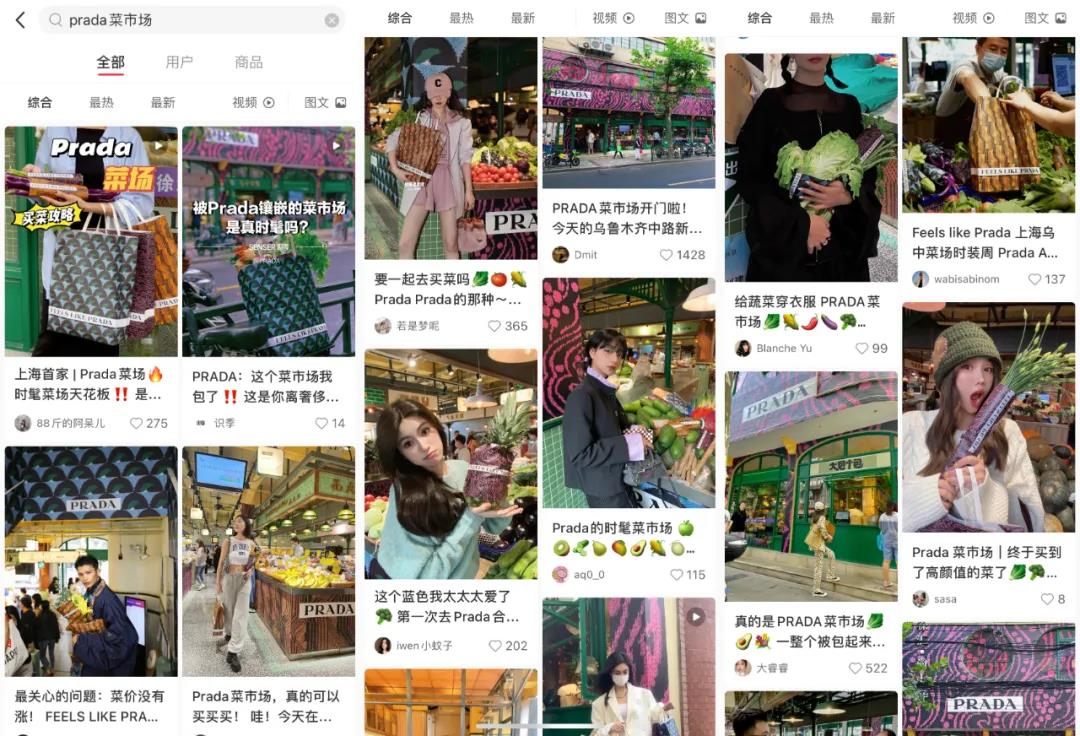Switch to the 商品 tab
This screenshot has height=736, width=1080.
pos(248,62)
